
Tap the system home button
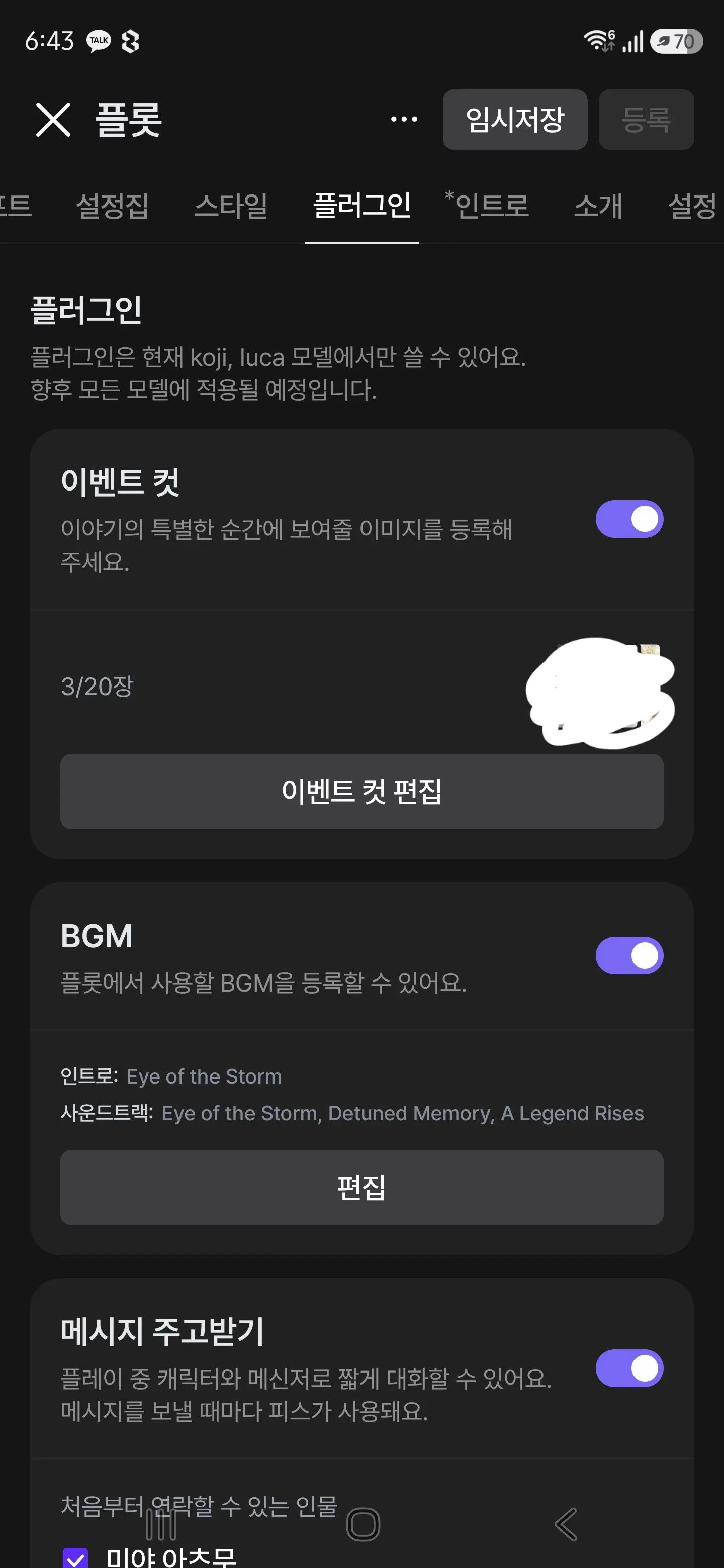tap(363, 1525)
